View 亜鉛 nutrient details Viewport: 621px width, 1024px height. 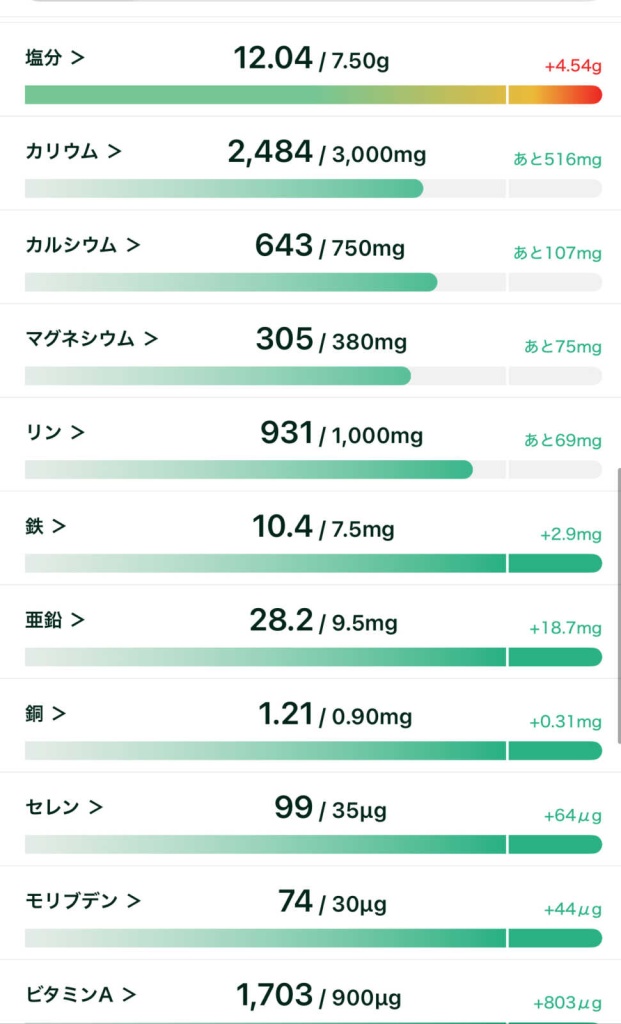[55, 620]
